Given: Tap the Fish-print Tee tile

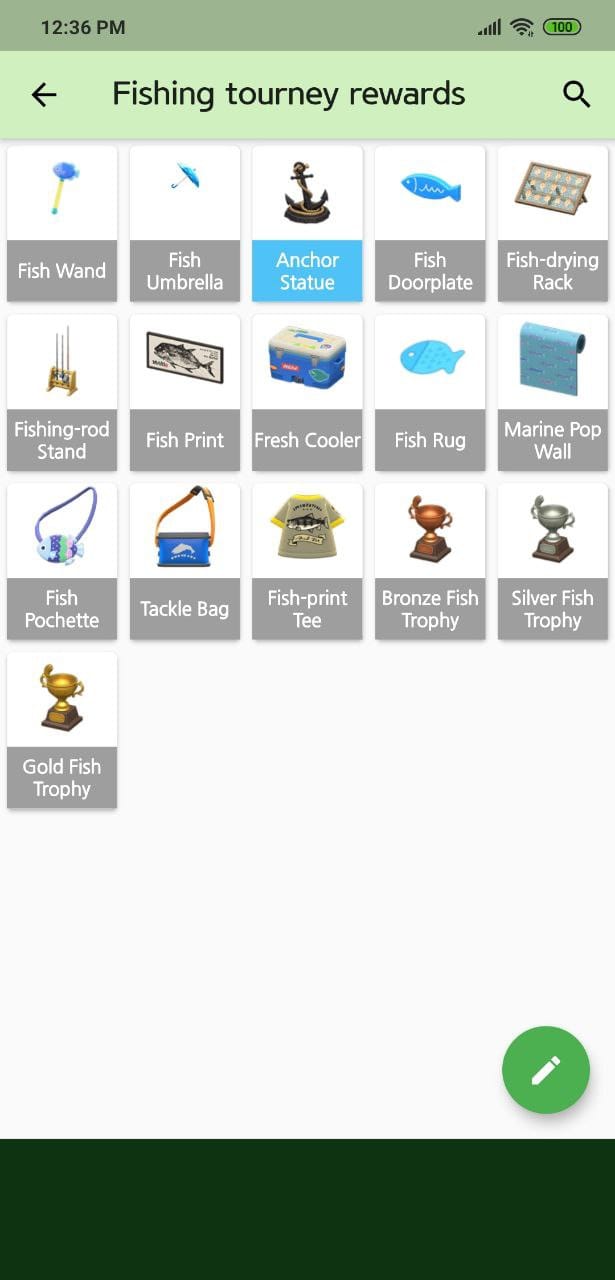Looking at the screenshot, I should click(307, 561).
